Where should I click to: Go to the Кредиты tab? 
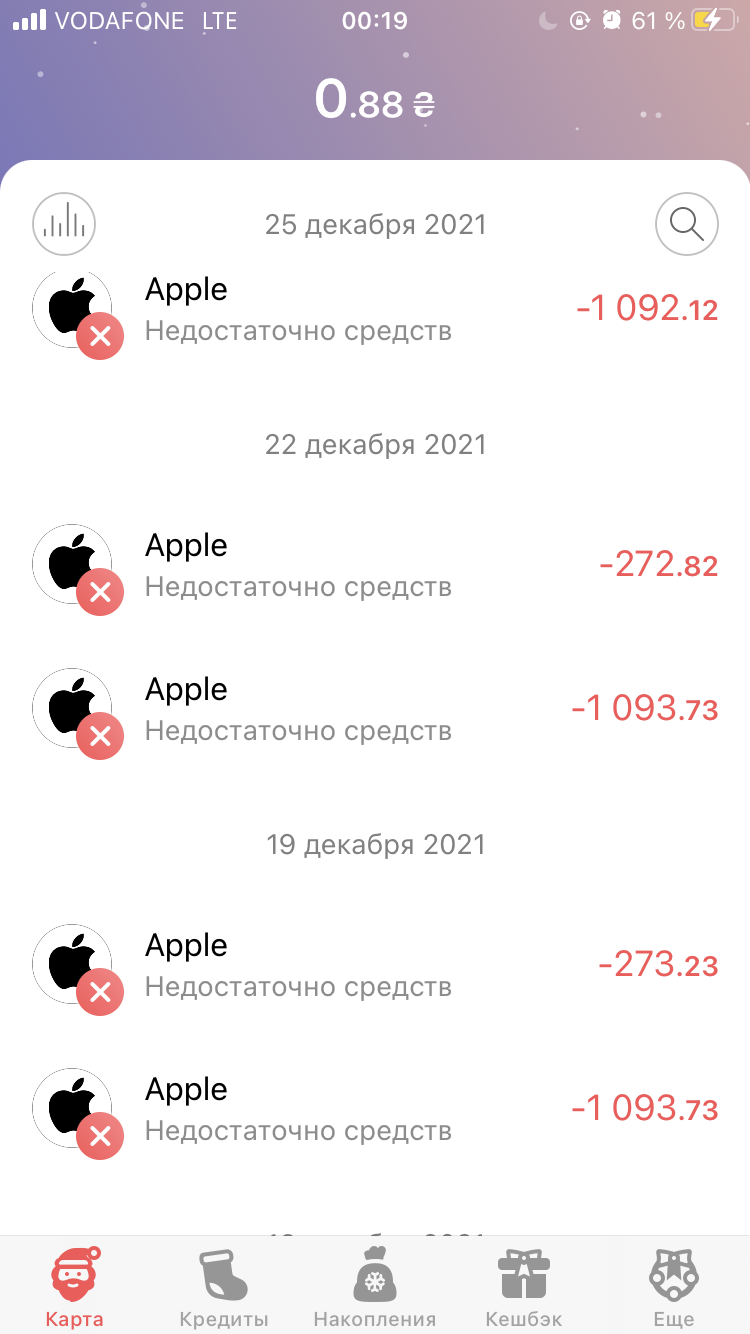[x=224, y=1288]
